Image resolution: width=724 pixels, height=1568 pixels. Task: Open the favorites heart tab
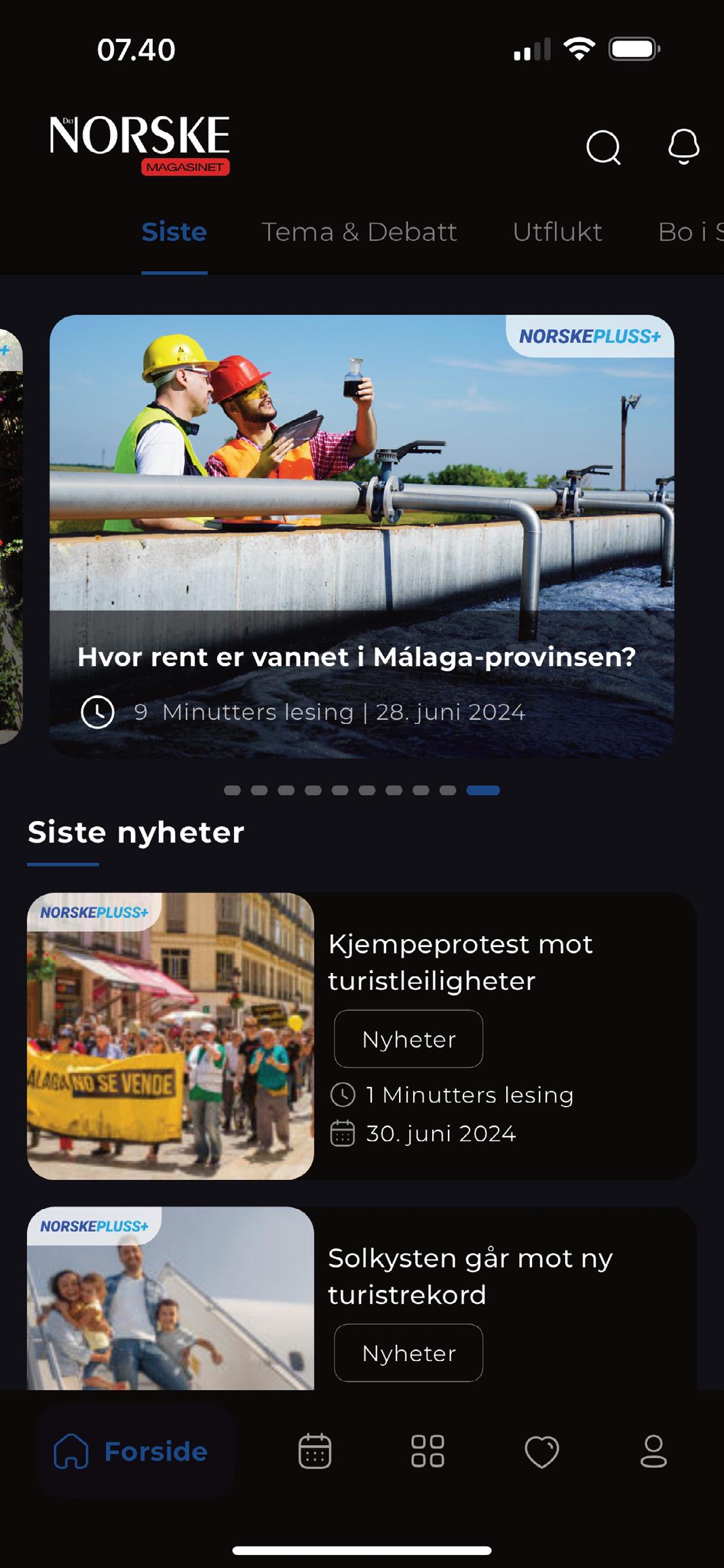(x=541, y=1451)
